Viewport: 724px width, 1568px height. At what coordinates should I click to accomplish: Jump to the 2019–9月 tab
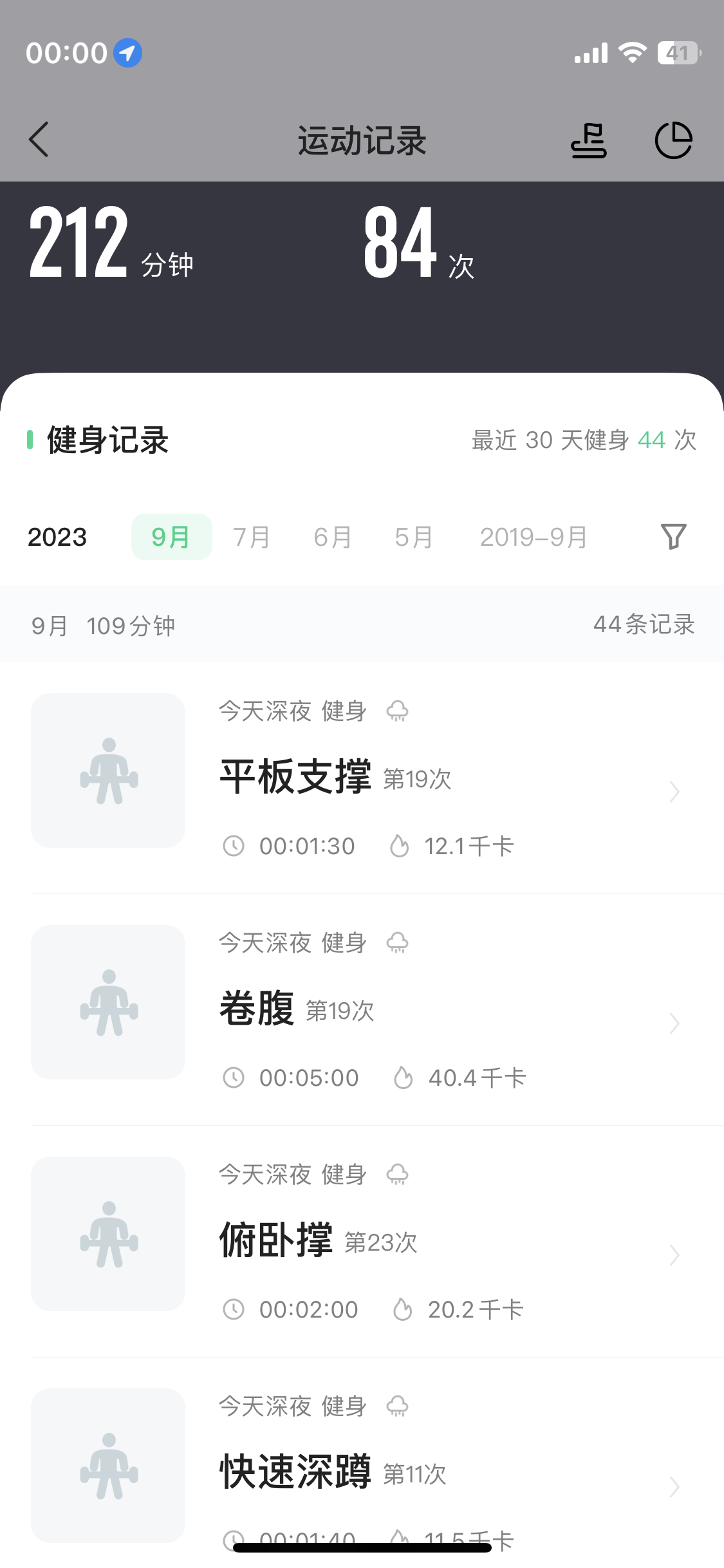tap(534, 537)
